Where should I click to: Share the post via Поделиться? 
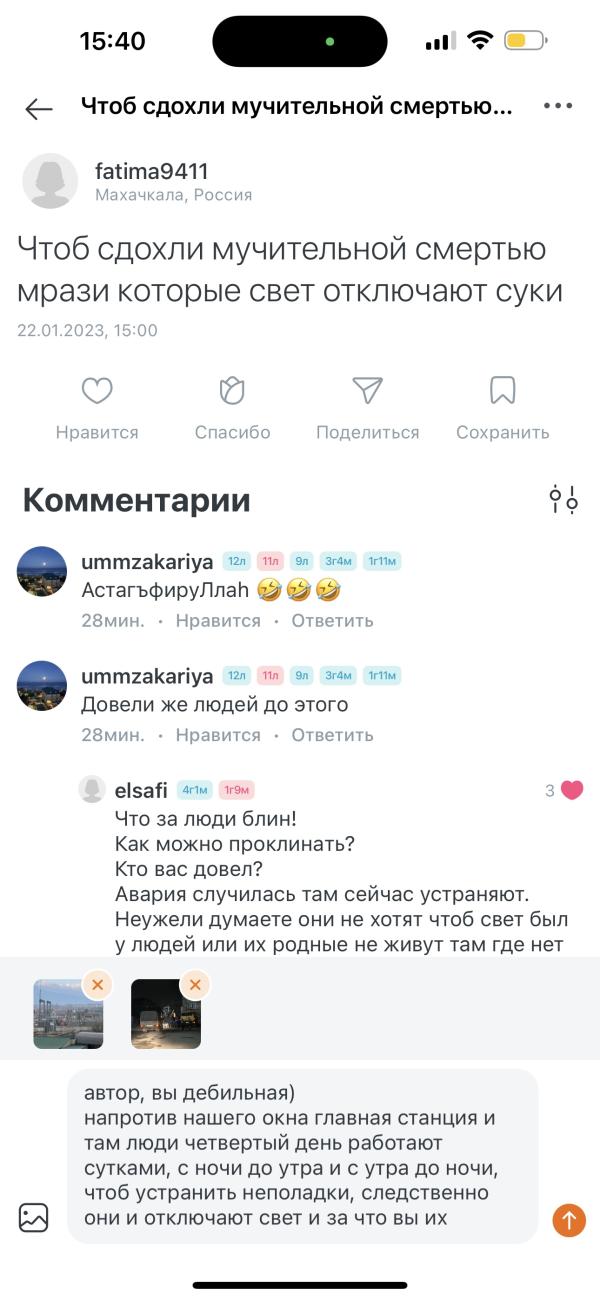pyautogui.click(x=367, y=391)
